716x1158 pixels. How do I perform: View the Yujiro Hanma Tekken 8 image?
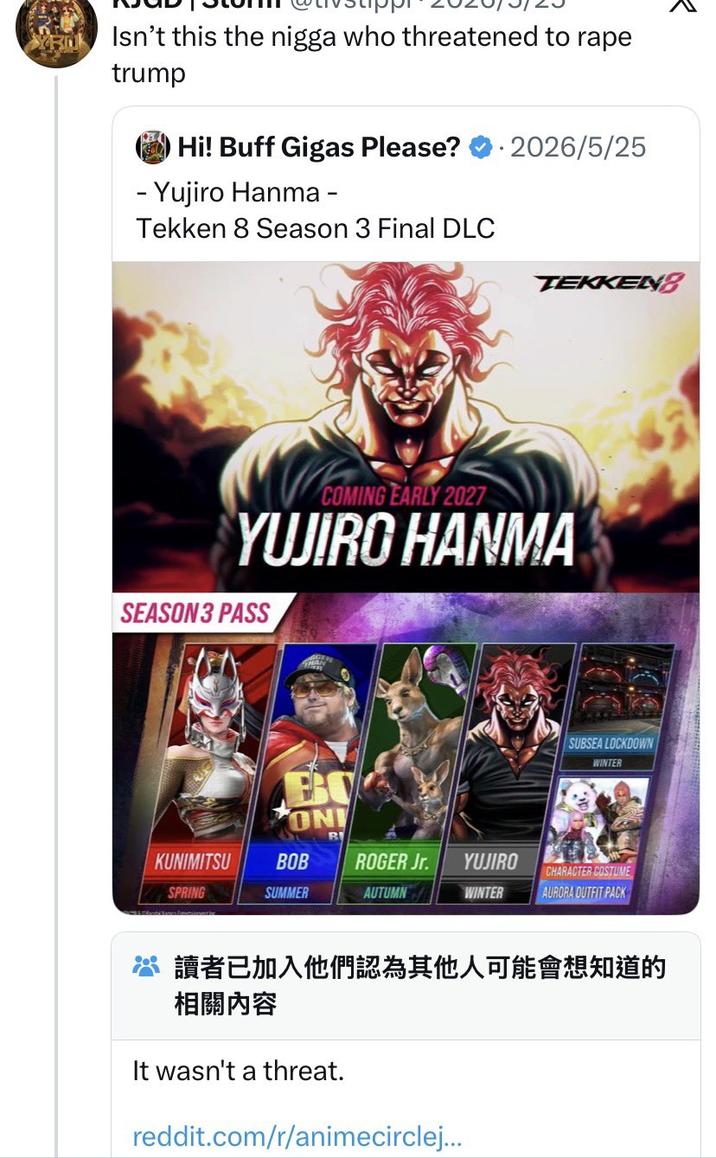pos(405,588)
